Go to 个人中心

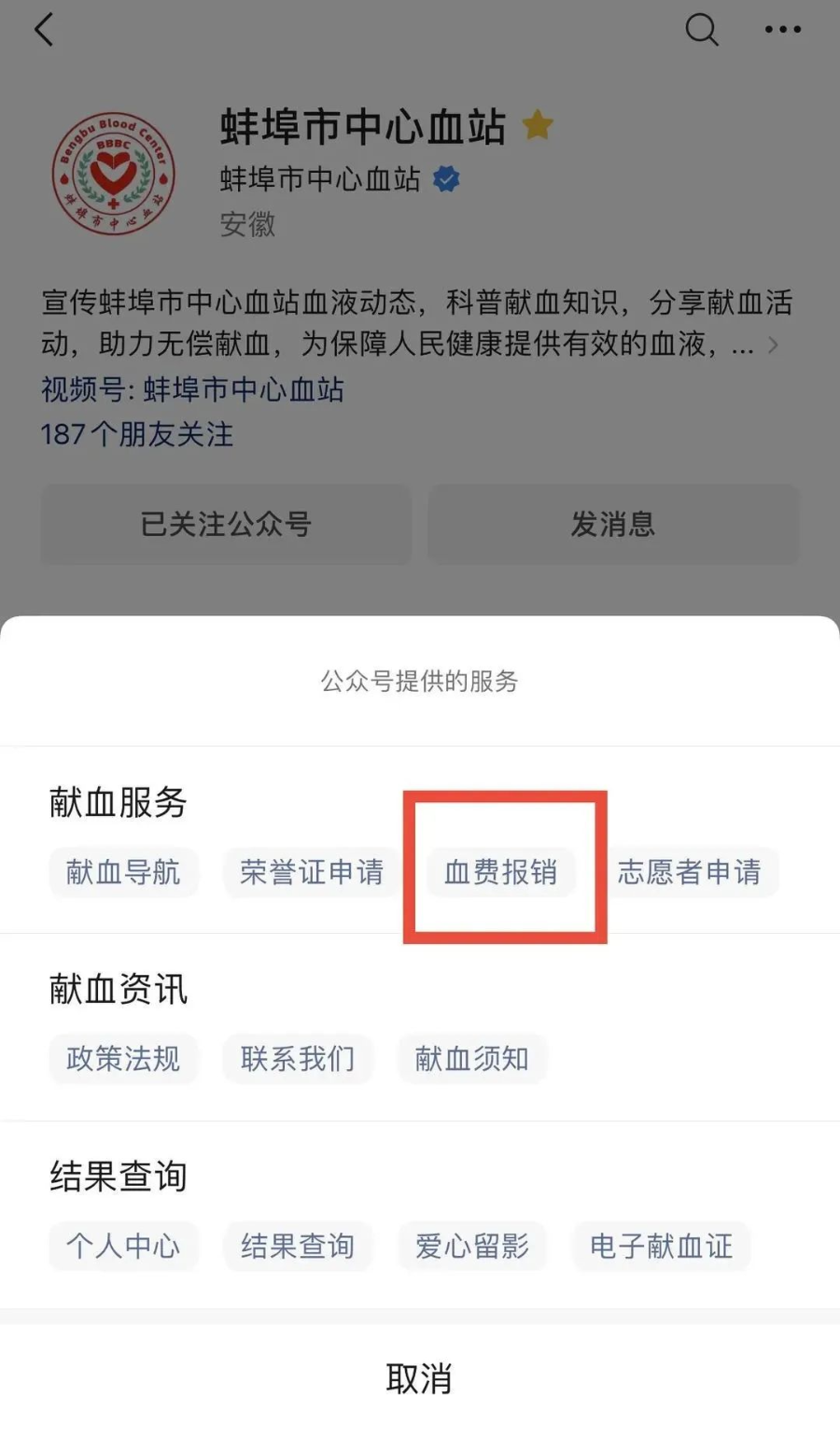[x=123, y=1246]
